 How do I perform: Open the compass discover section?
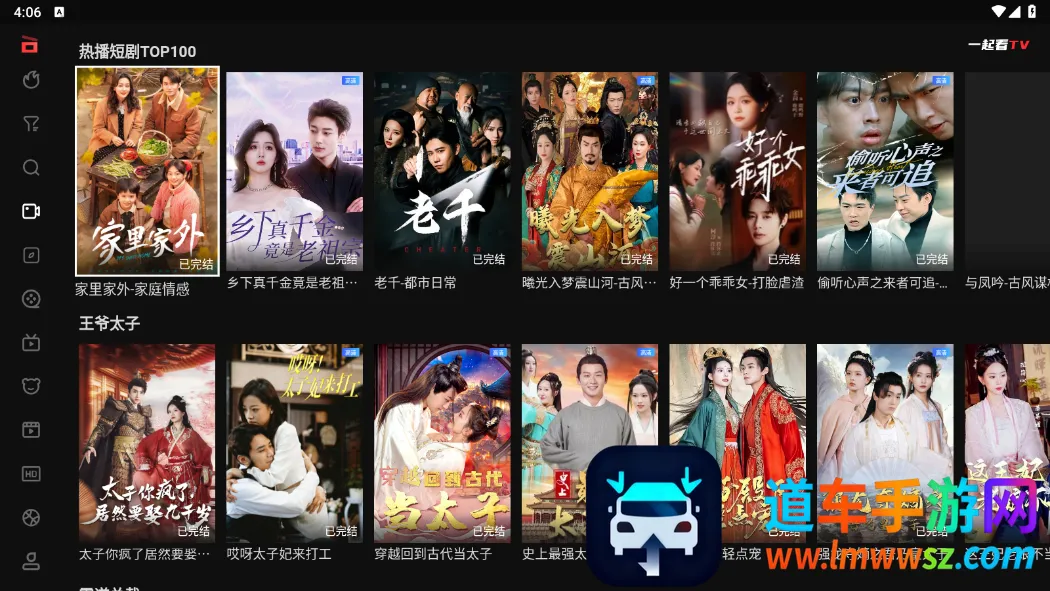[31, 255]
